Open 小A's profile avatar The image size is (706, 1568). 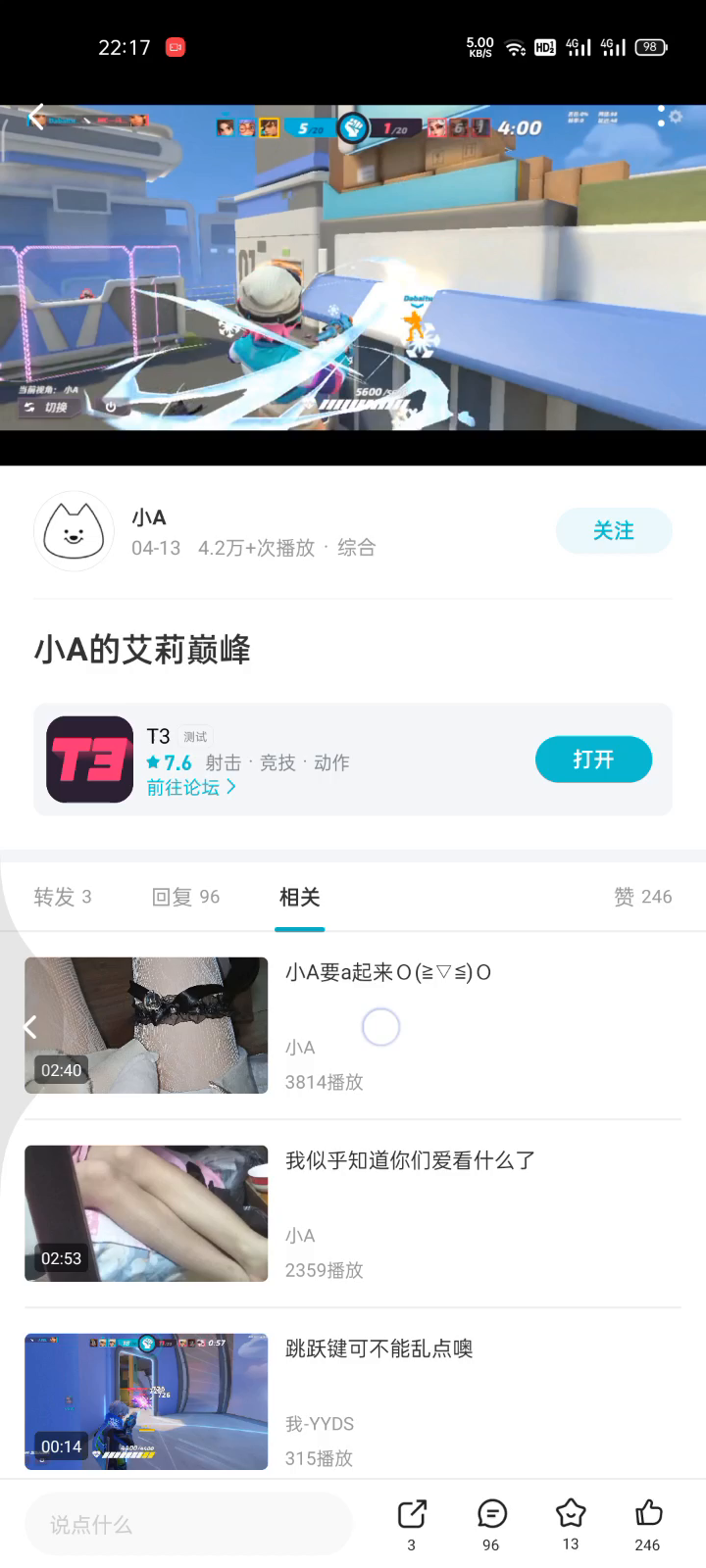(75, 531)
